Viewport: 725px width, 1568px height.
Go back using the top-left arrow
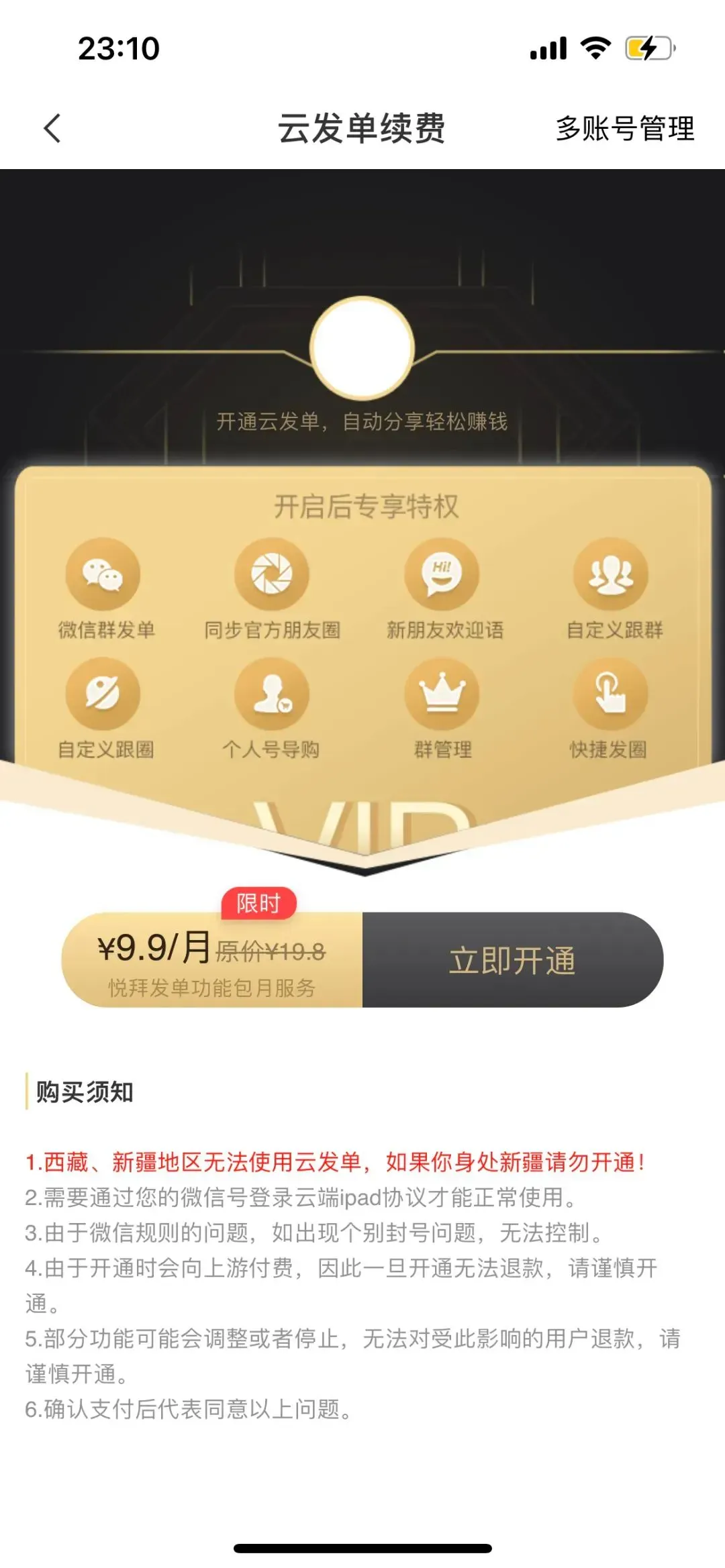click(52, 128)
